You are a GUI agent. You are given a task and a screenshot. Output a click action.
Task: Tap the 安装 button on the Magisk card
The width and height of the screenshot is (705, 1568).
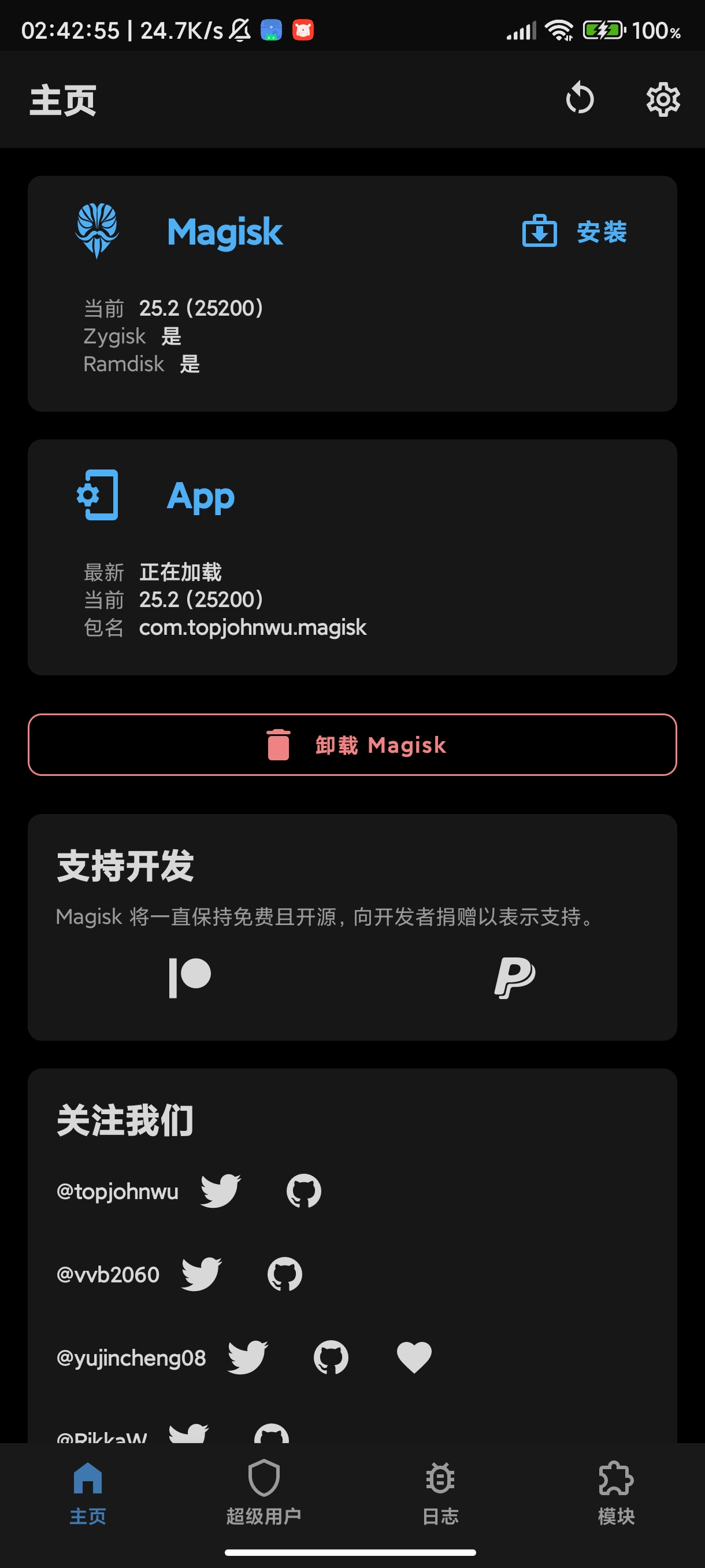pos(574,232)
